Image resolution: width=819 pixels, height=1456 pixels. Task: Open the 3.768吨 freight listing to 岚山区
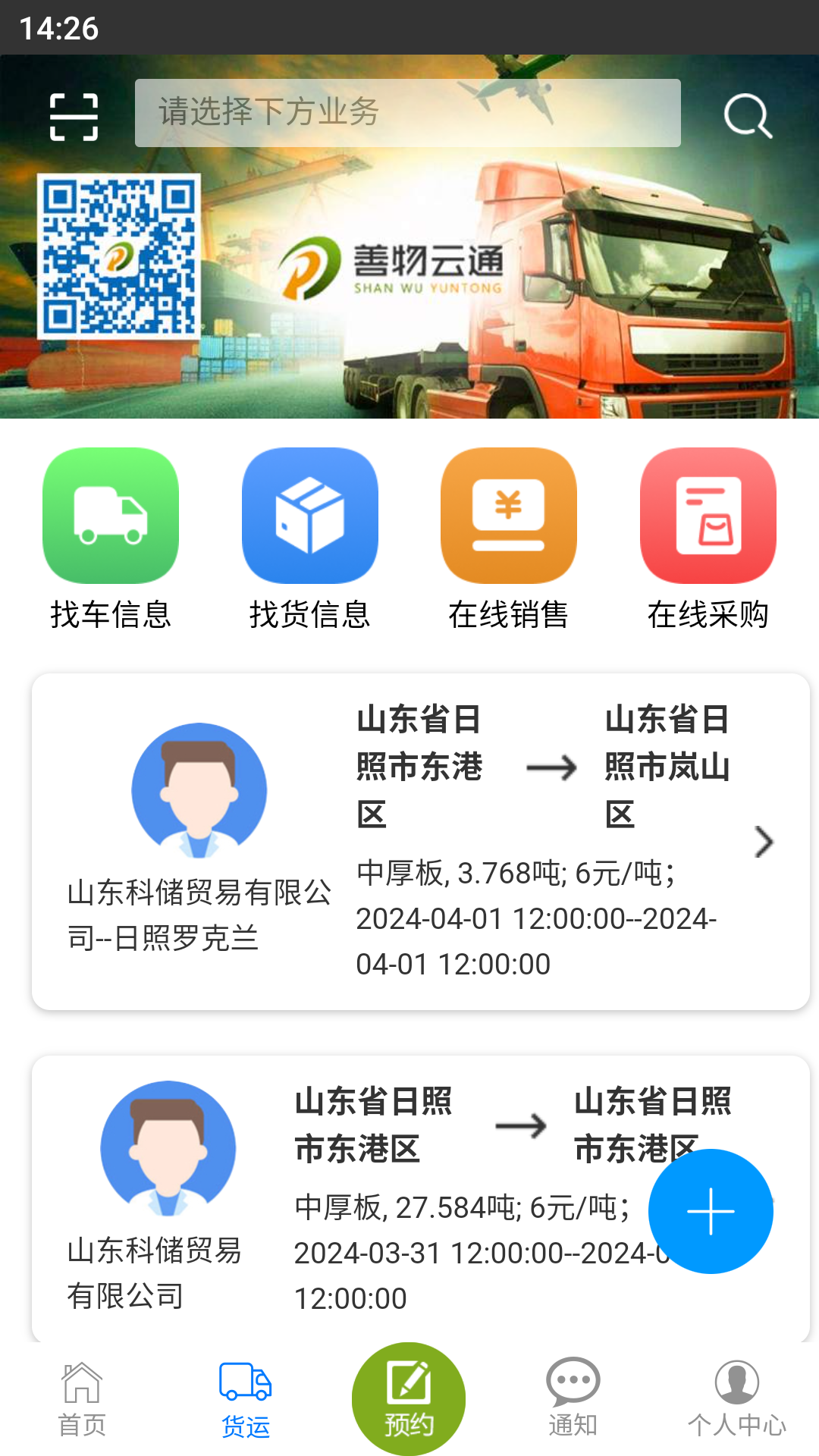[x=421, y=842]
